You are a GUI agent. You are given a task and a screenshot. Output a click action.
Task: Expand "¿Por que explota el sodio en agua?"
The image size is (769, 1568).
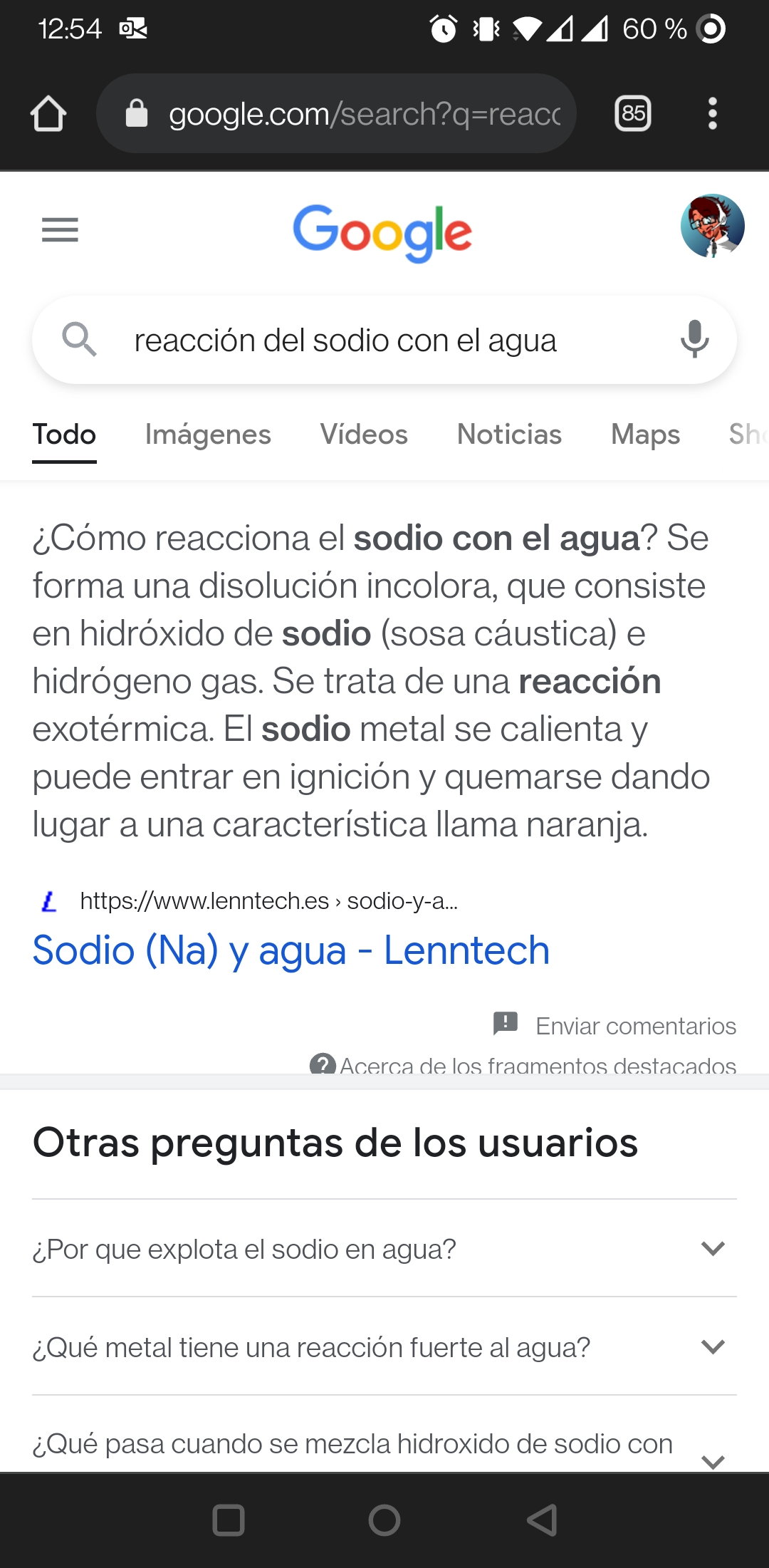pos(384,1248)
